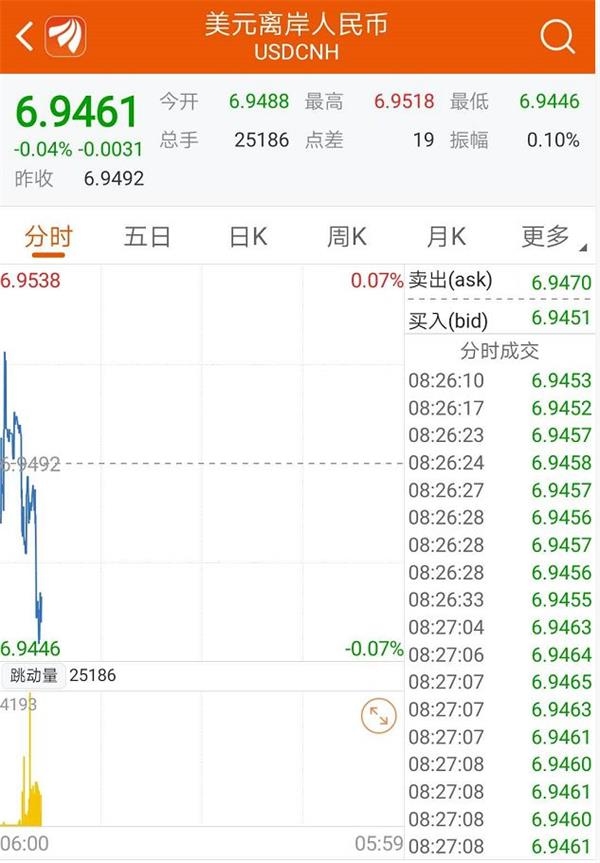The height and width of the screenshot is (863, 600).
Task: Expand the chart to fullscreen
Action: [378, 716]
